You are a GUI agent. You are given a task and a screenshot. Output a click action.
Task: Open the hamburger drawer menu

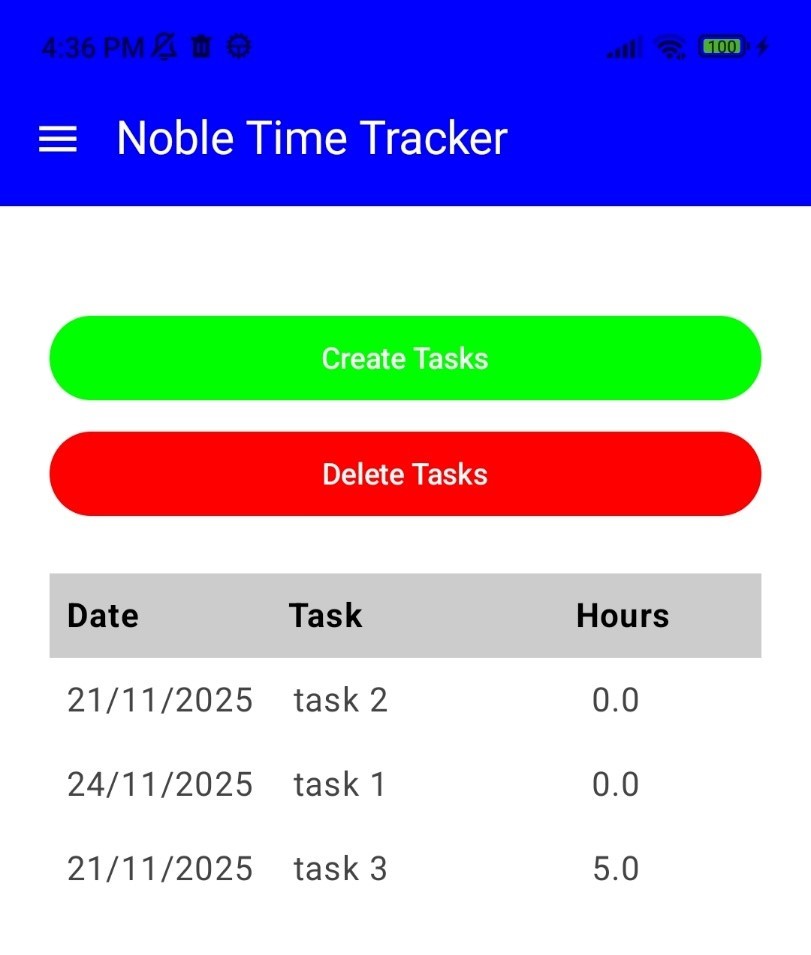pos(58,139)
